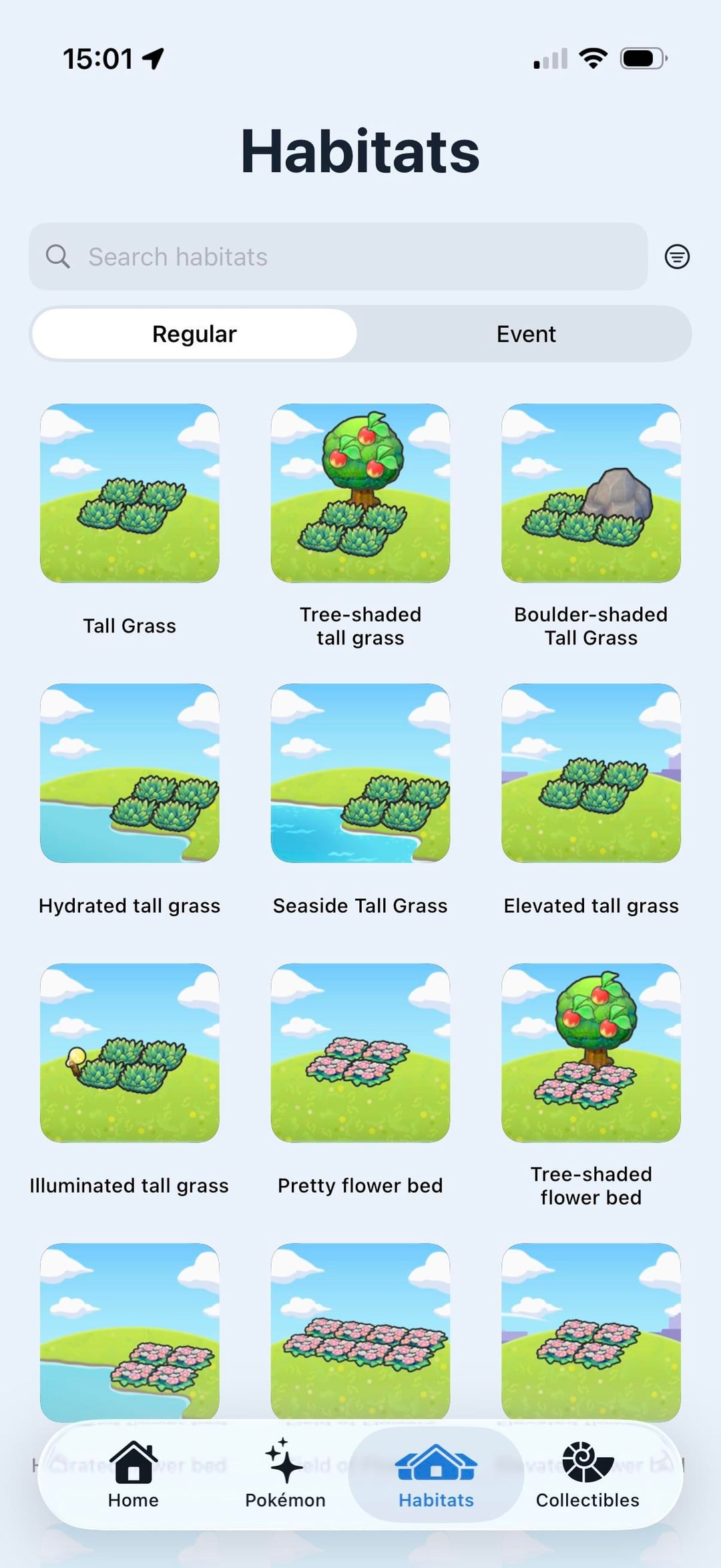The width and height of the screenshot is (721, 1568).
Task: View Tree-shaded flower bed habitat
Action: (591, 1052)
